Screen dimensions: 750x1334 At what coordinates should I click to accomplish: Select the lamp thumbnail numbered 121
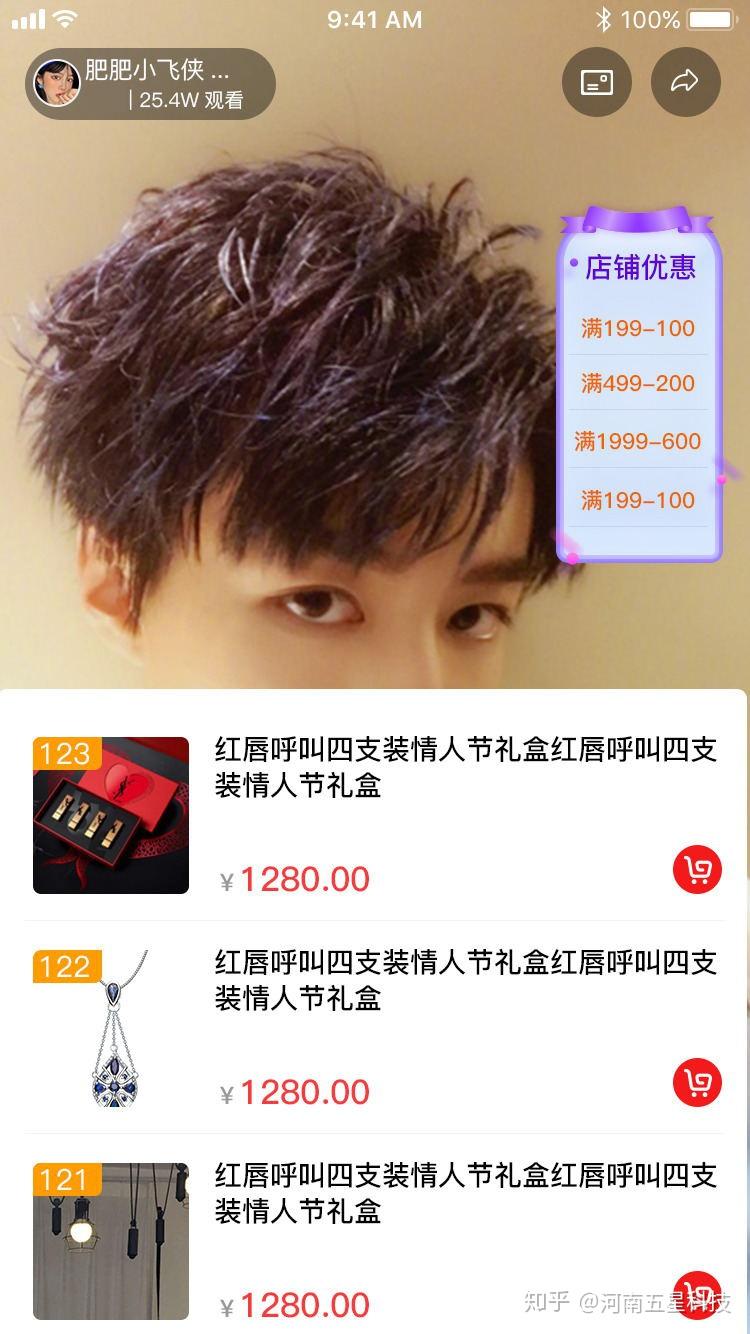[x=110, y=1240]
